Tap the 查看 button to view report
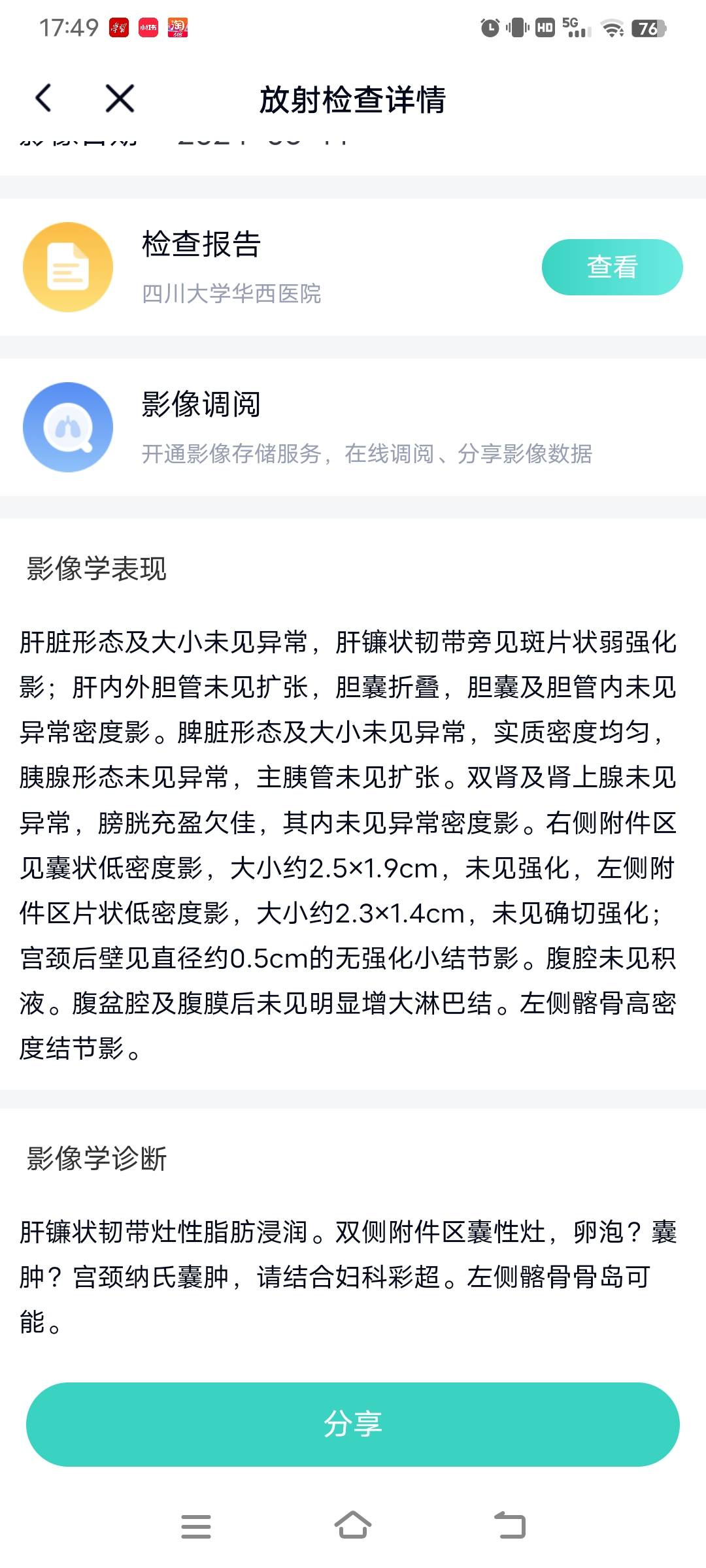This screenshot has width=706, height=1568. [613, 267]
